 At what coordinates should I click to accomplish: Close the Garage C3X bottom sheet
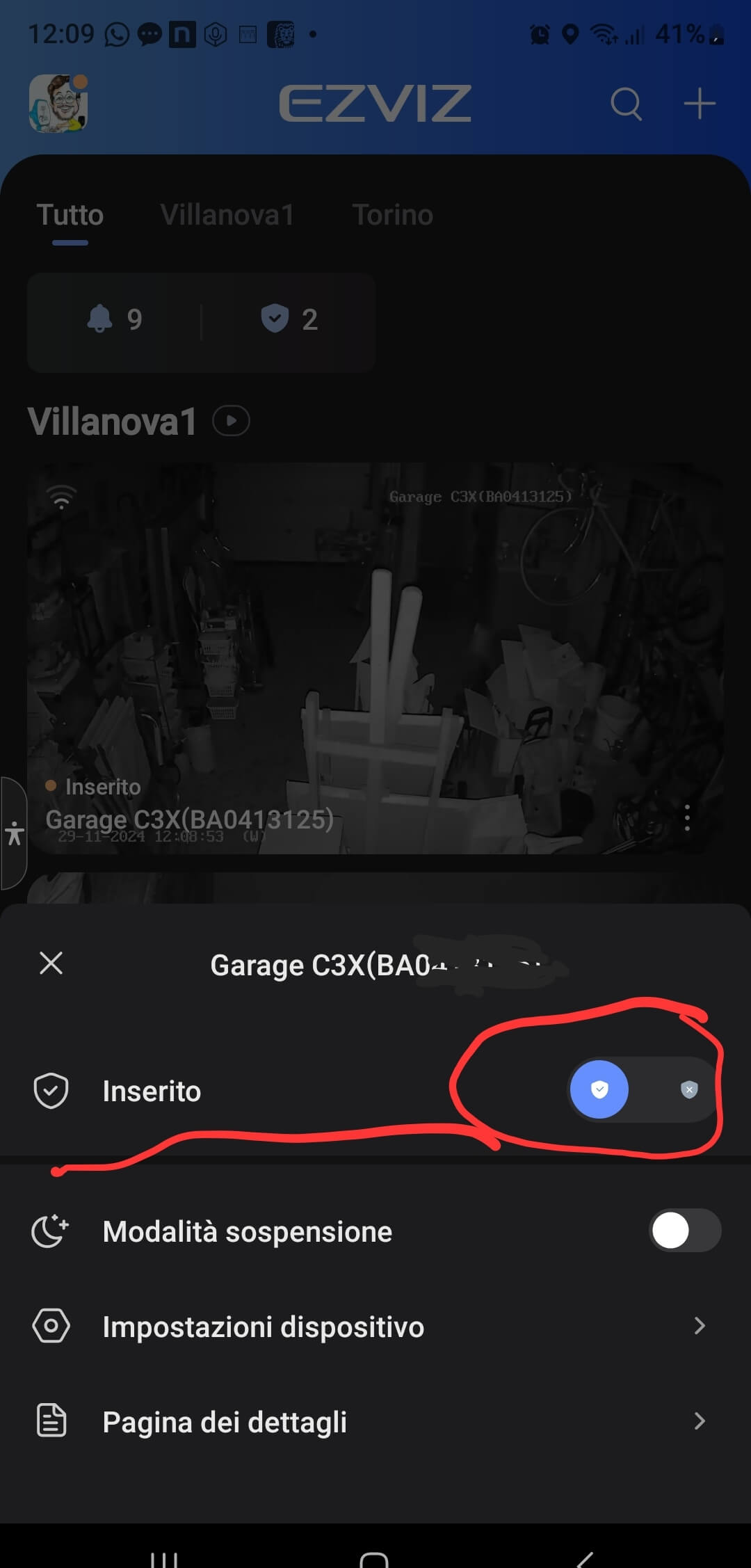pyautogui.click(x=51, y=963)
